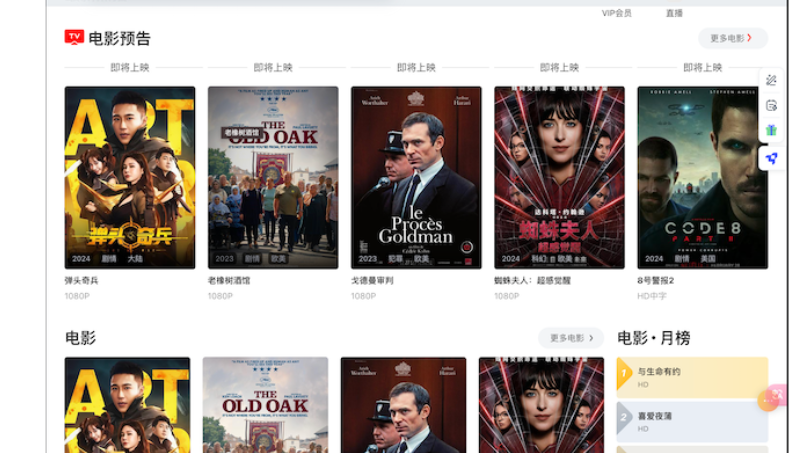Image resolution: width=800 pixels, height=453 pixels.
Task: Open the green gift box icon
Action: (771, 131)
